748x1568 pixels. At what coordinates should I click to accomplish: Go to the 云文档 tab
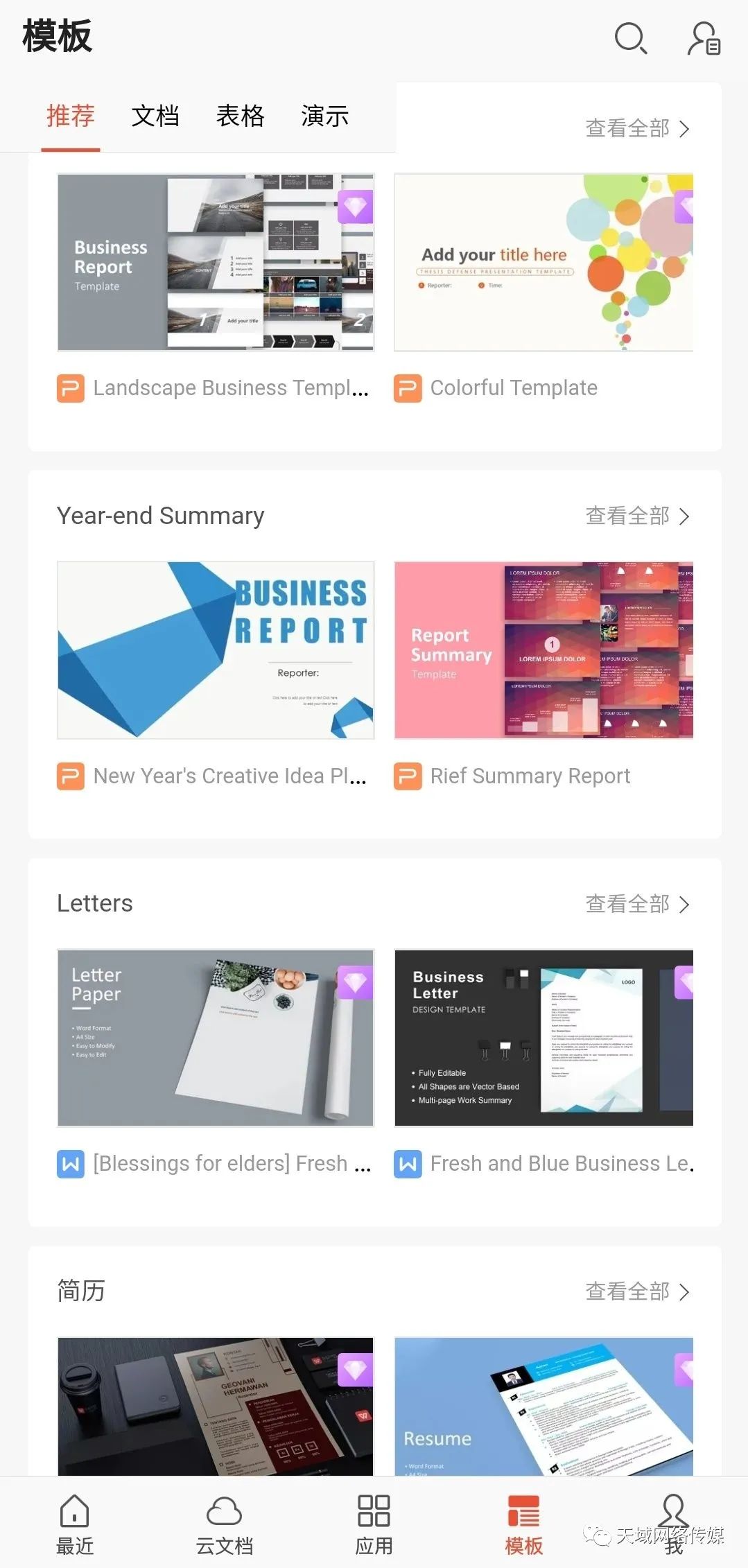[x=224, y=1523]
